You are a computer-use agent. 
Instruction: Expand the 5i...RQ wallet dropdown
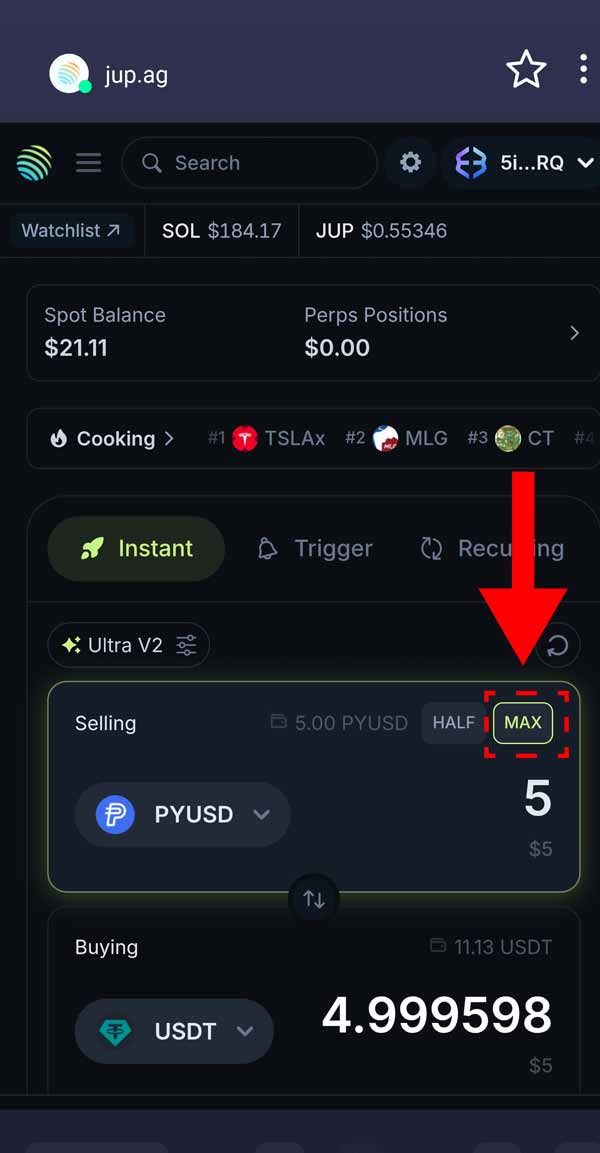(524, 163)
